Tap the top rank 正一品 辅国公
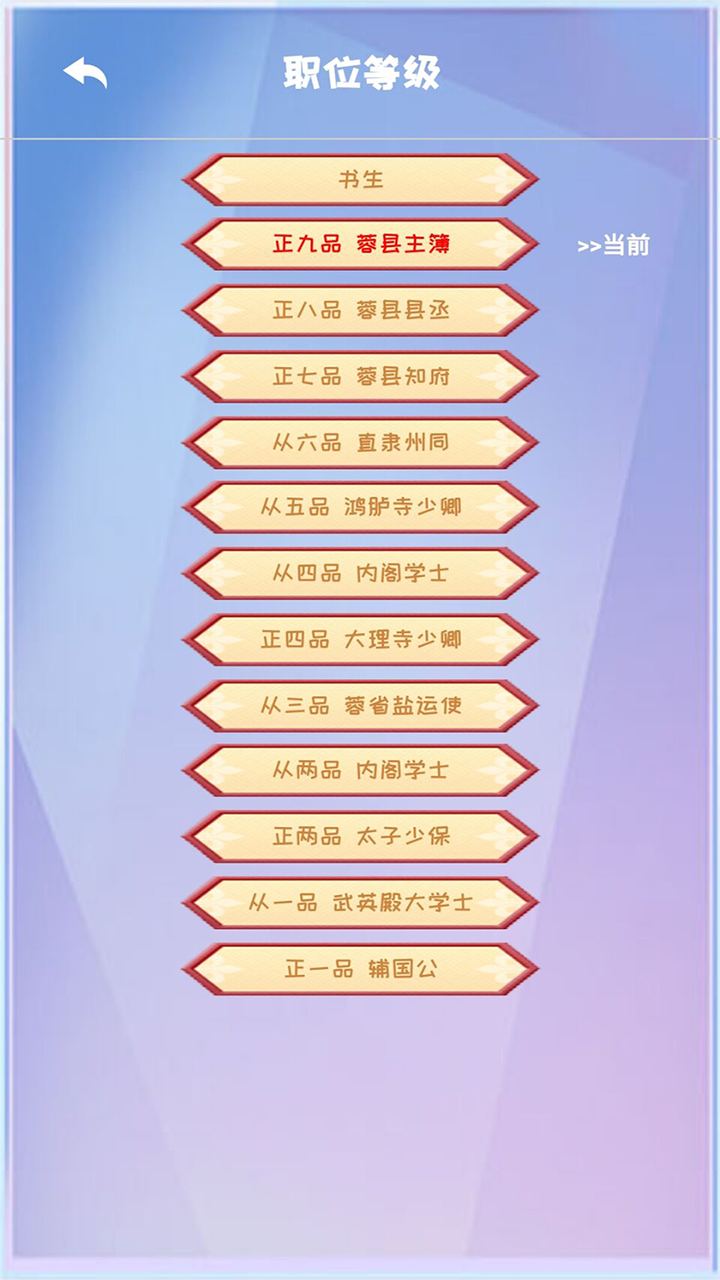The image size is (720, 1280). click(360, 968)
